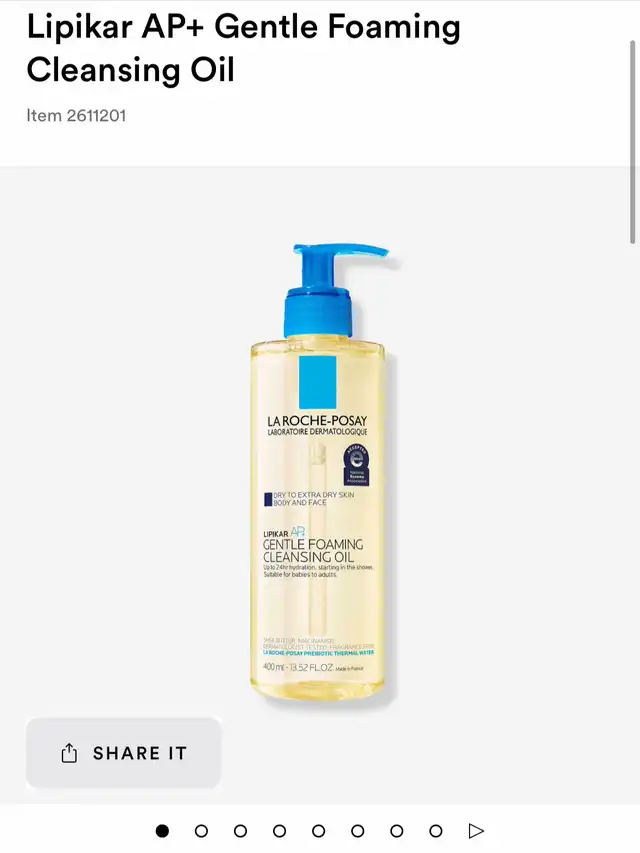Play the product video via triangle indicator
640x853 pixels.
click(476, 831)
